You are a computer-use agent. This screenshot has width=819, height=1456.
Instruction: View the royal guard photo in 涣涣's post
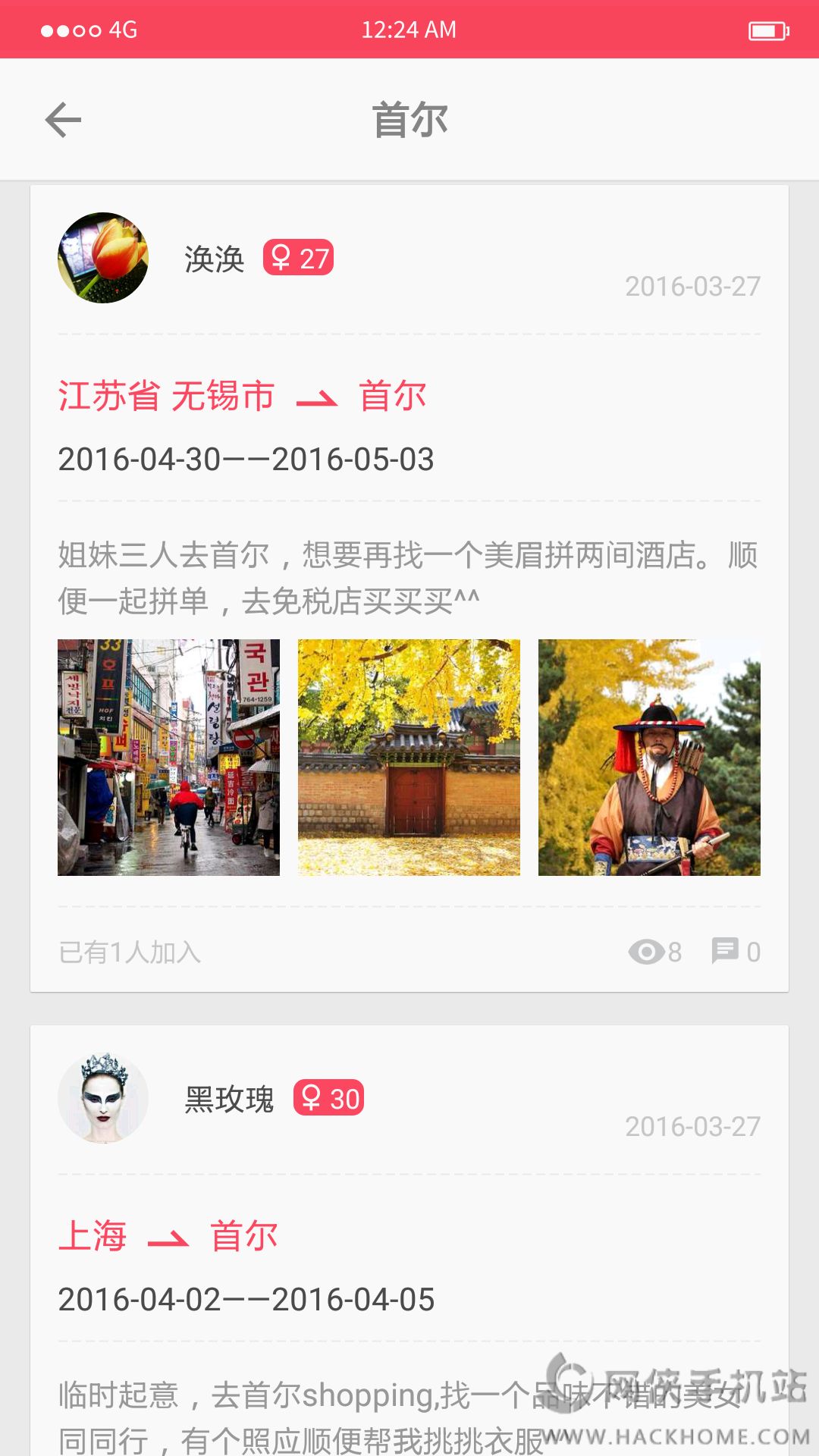[649, 757]
